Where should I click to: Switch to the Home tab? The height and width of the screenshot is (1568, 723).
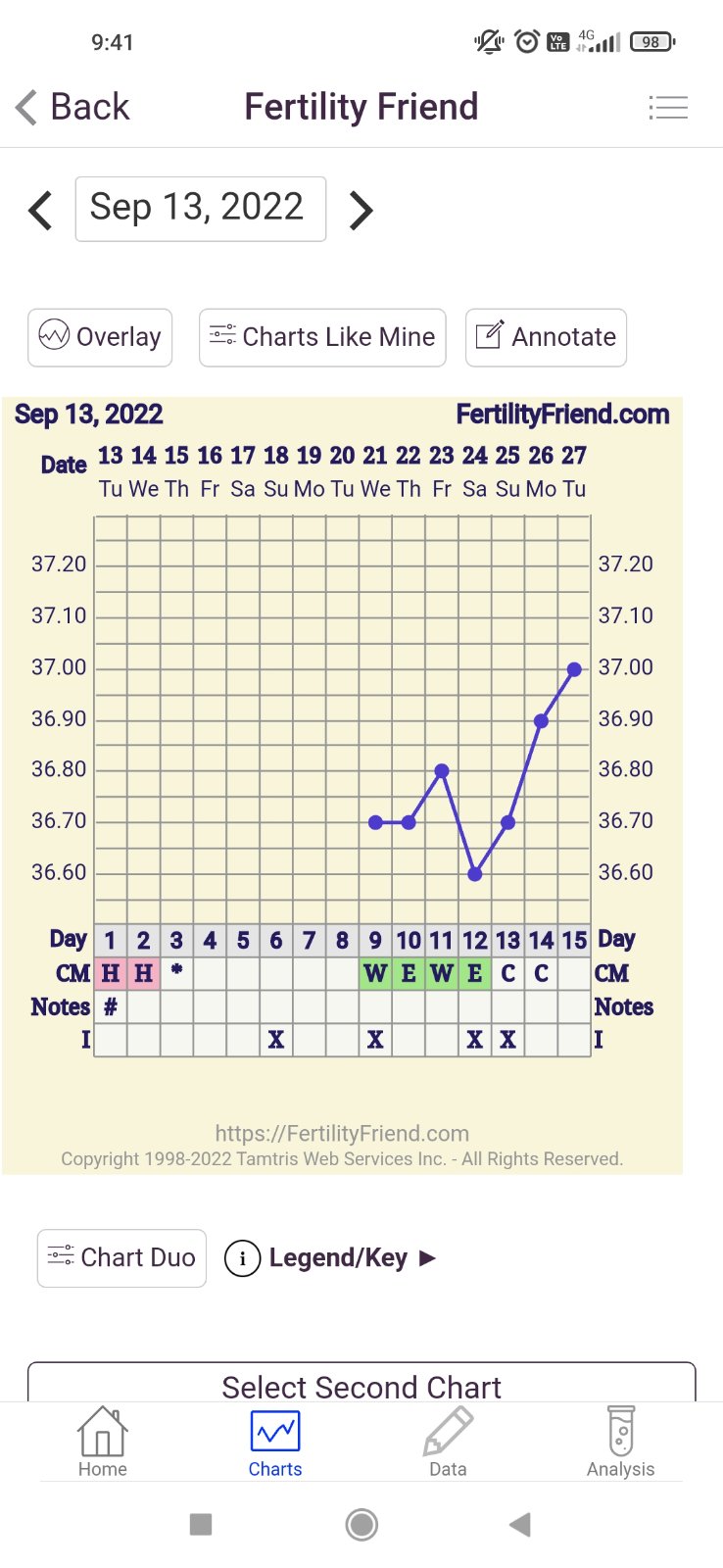tap(103, 1443)
